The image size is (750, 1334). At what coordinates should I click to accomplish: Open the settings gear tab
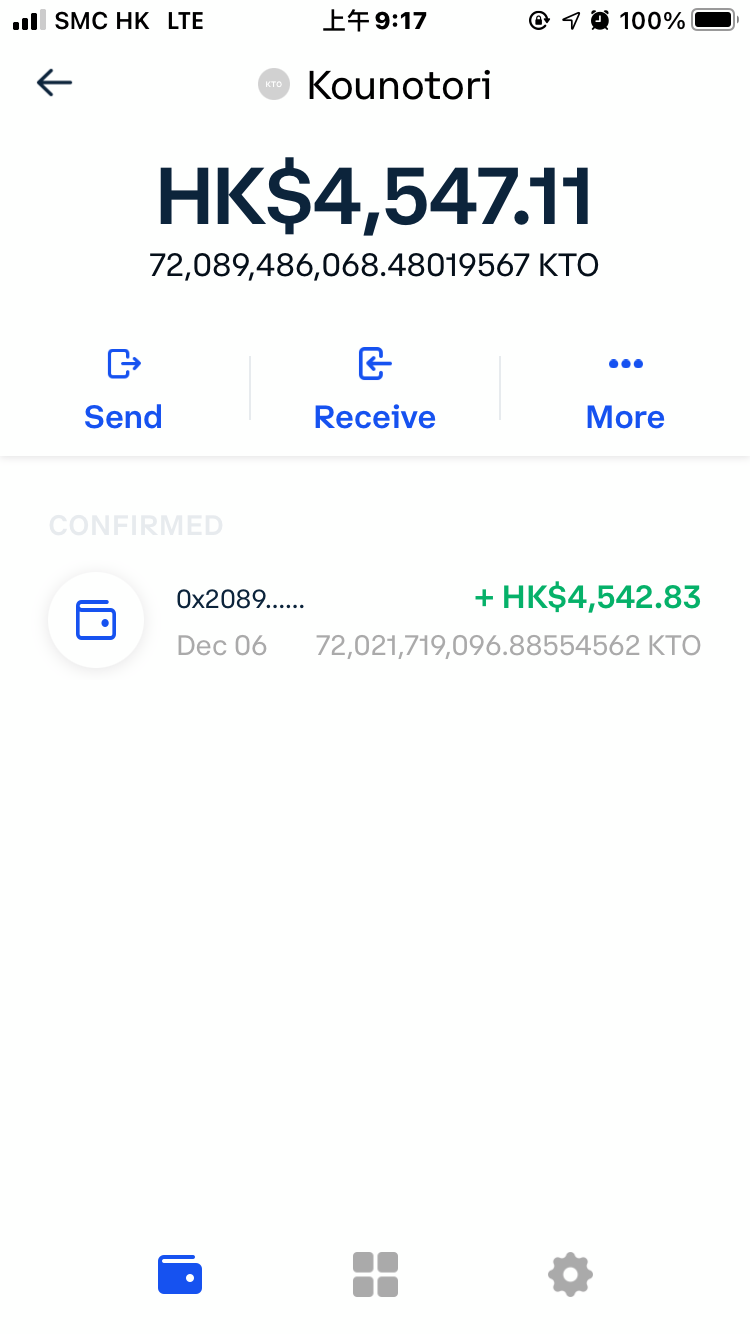(x=570, y=1275)
